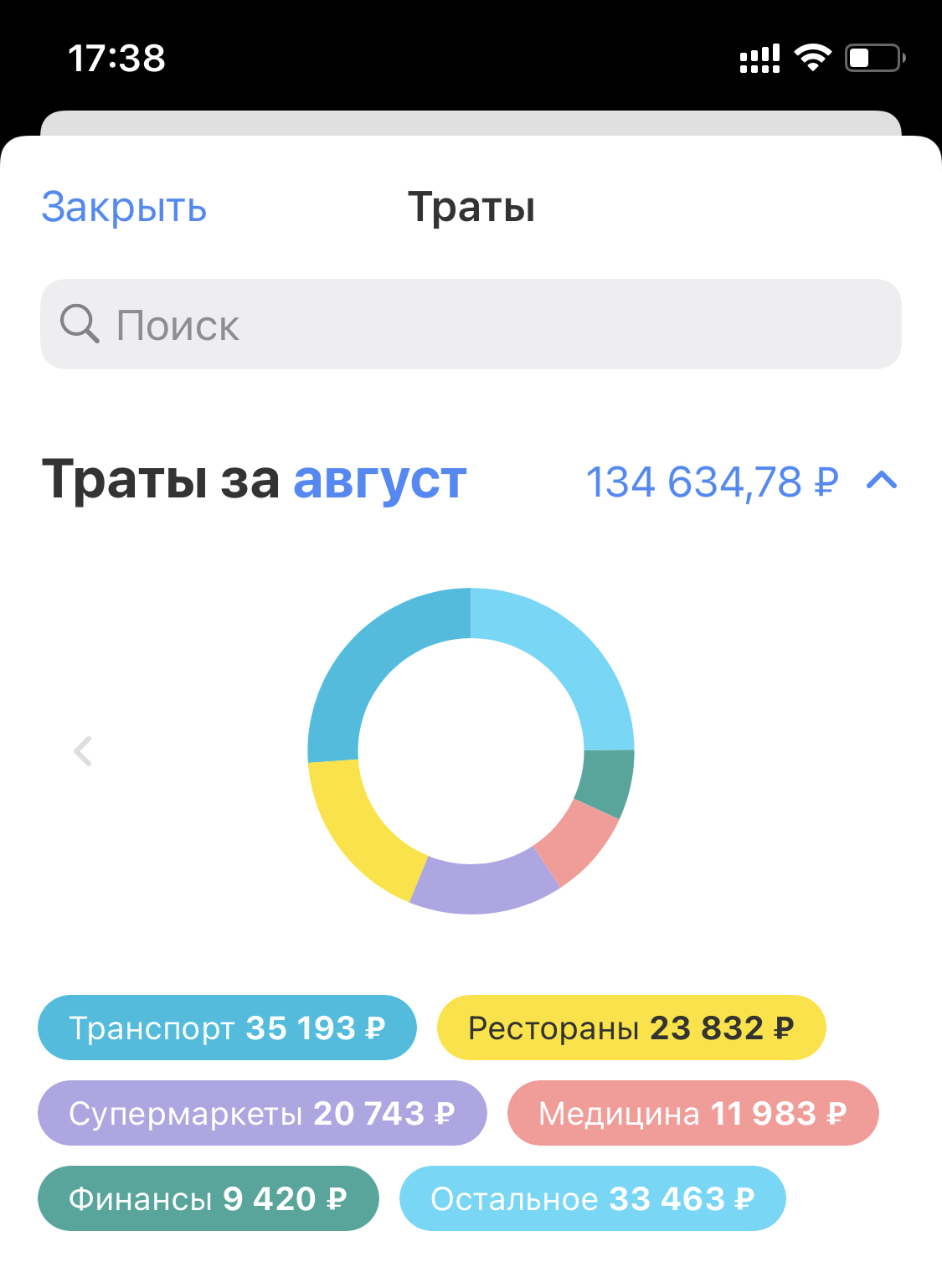Go to the previous month arrow
The height and width of the screenshot is (1288, 942).
[83, 751]
